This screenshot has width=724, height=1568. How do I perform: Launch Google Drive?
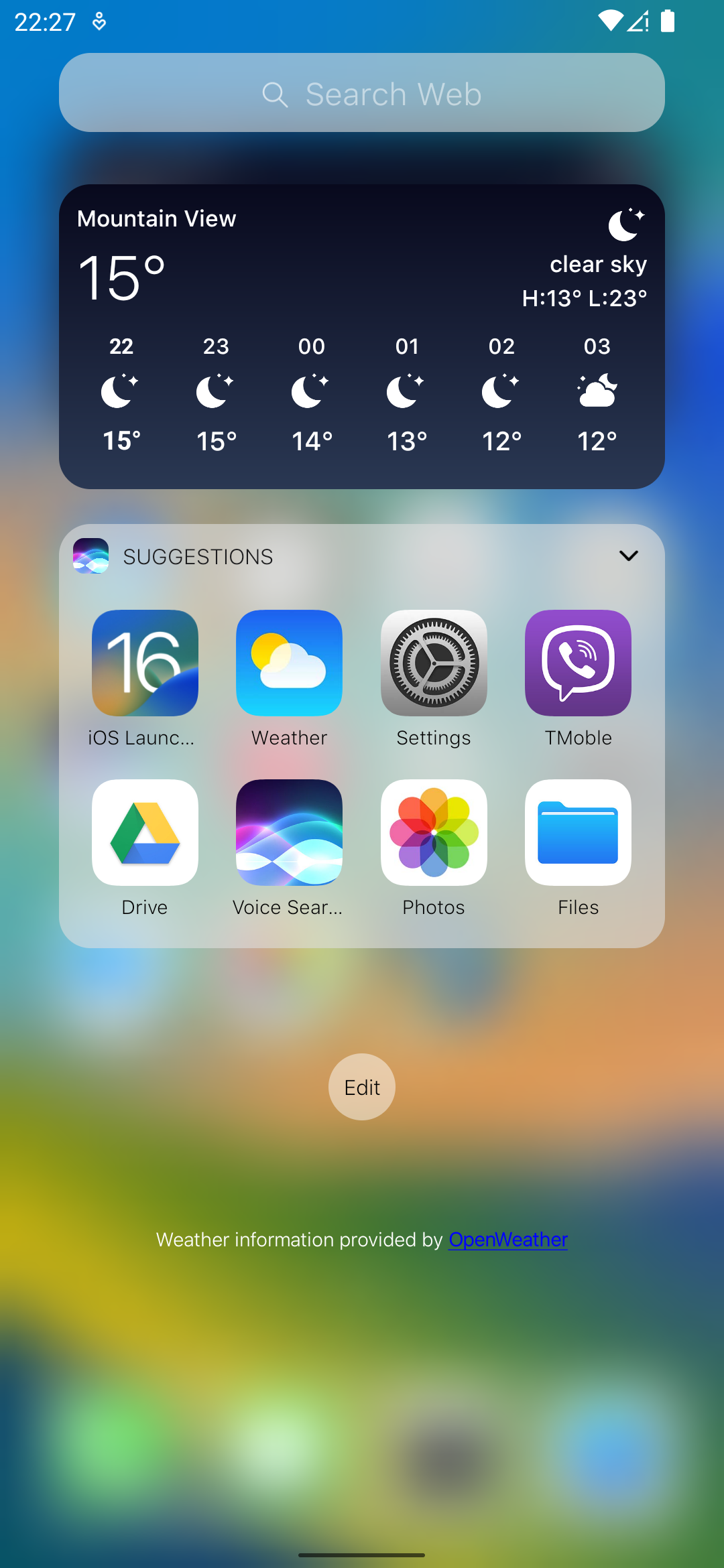point(144,832)
